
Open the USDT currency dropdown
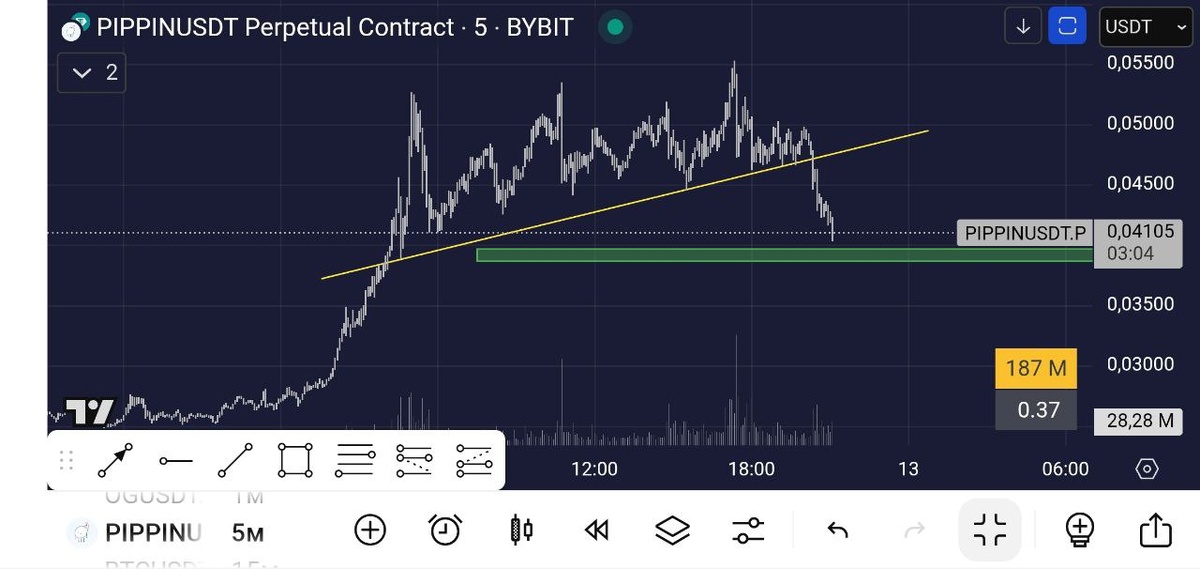coord(1145,27)
